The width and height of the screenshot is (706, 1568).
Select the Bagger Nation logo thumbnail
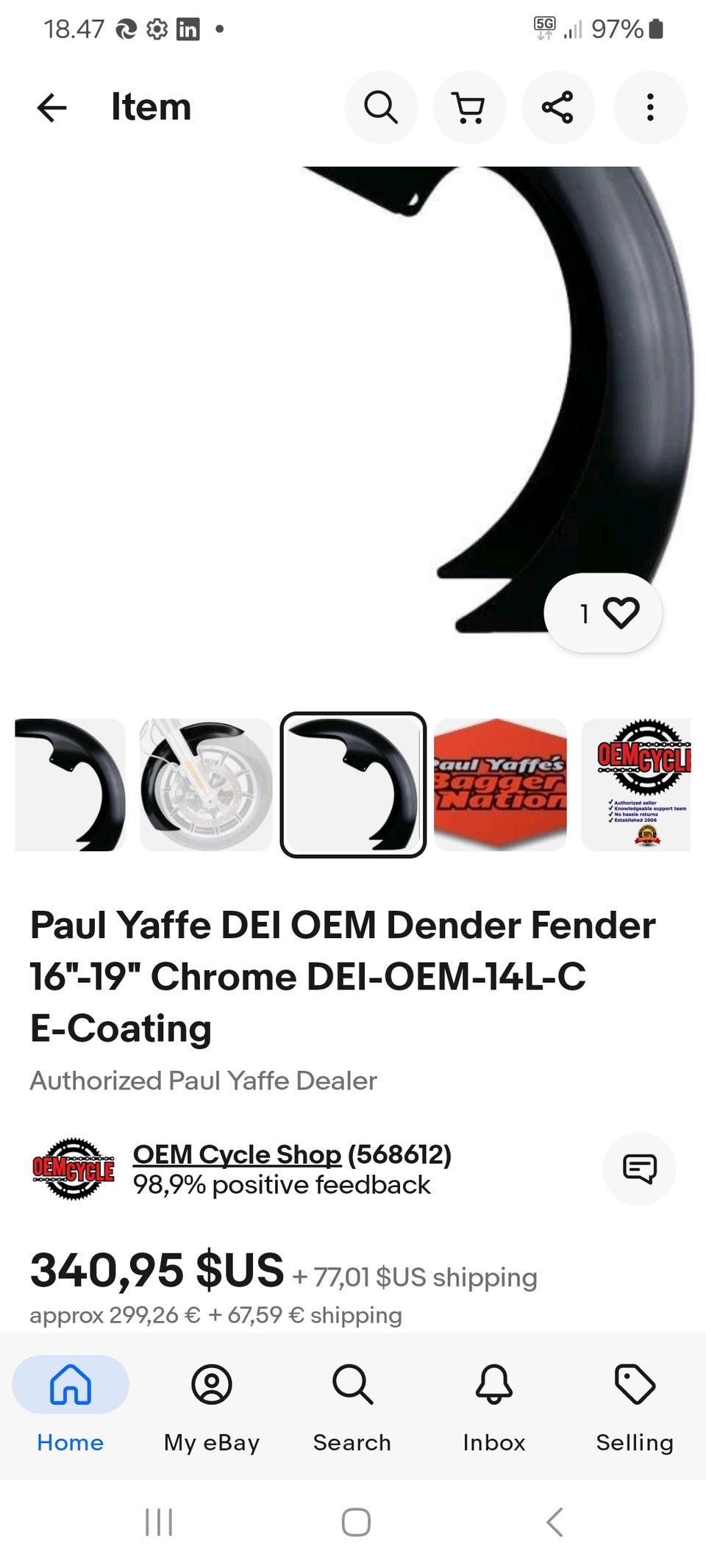point(500,784)
